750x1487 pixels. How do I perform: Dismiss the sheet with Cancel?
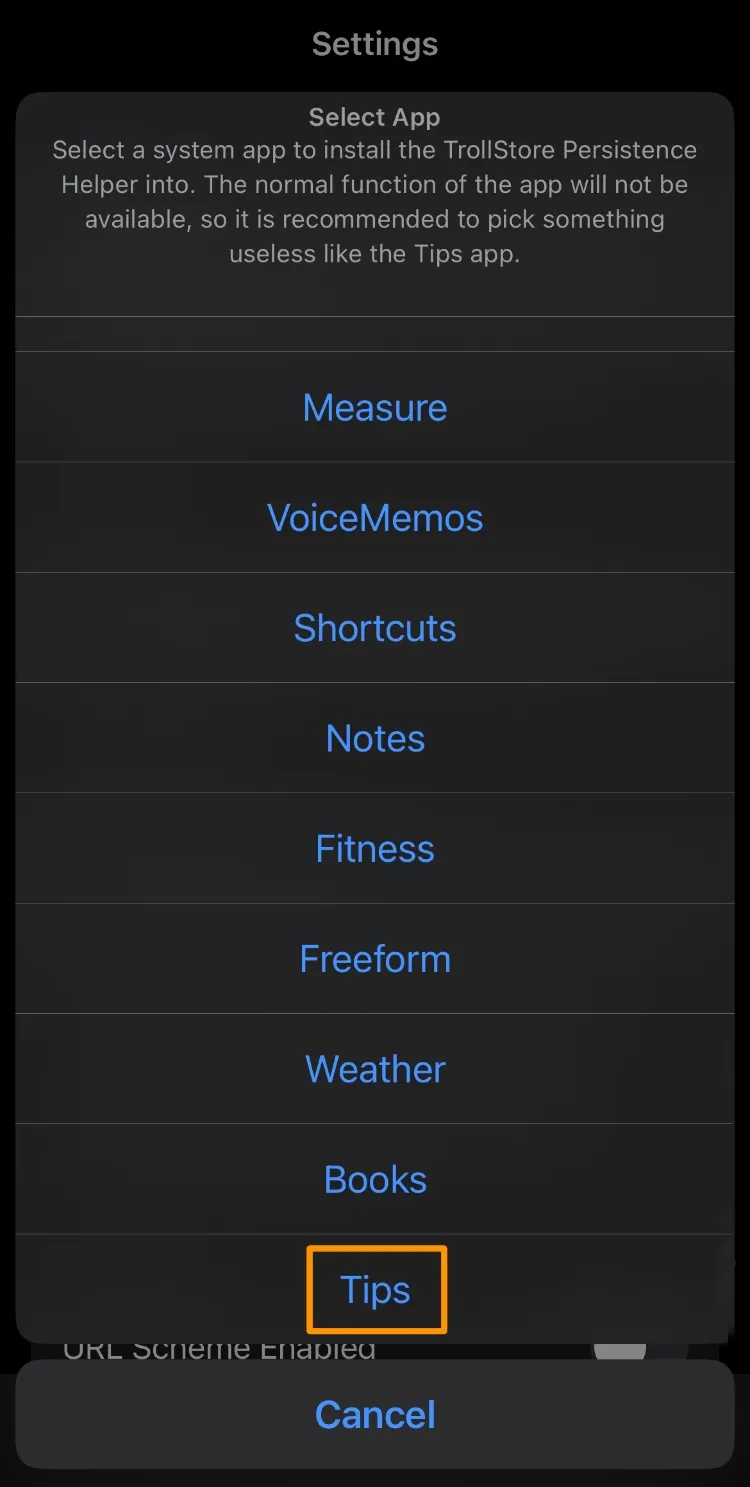tap(375, 1414)
